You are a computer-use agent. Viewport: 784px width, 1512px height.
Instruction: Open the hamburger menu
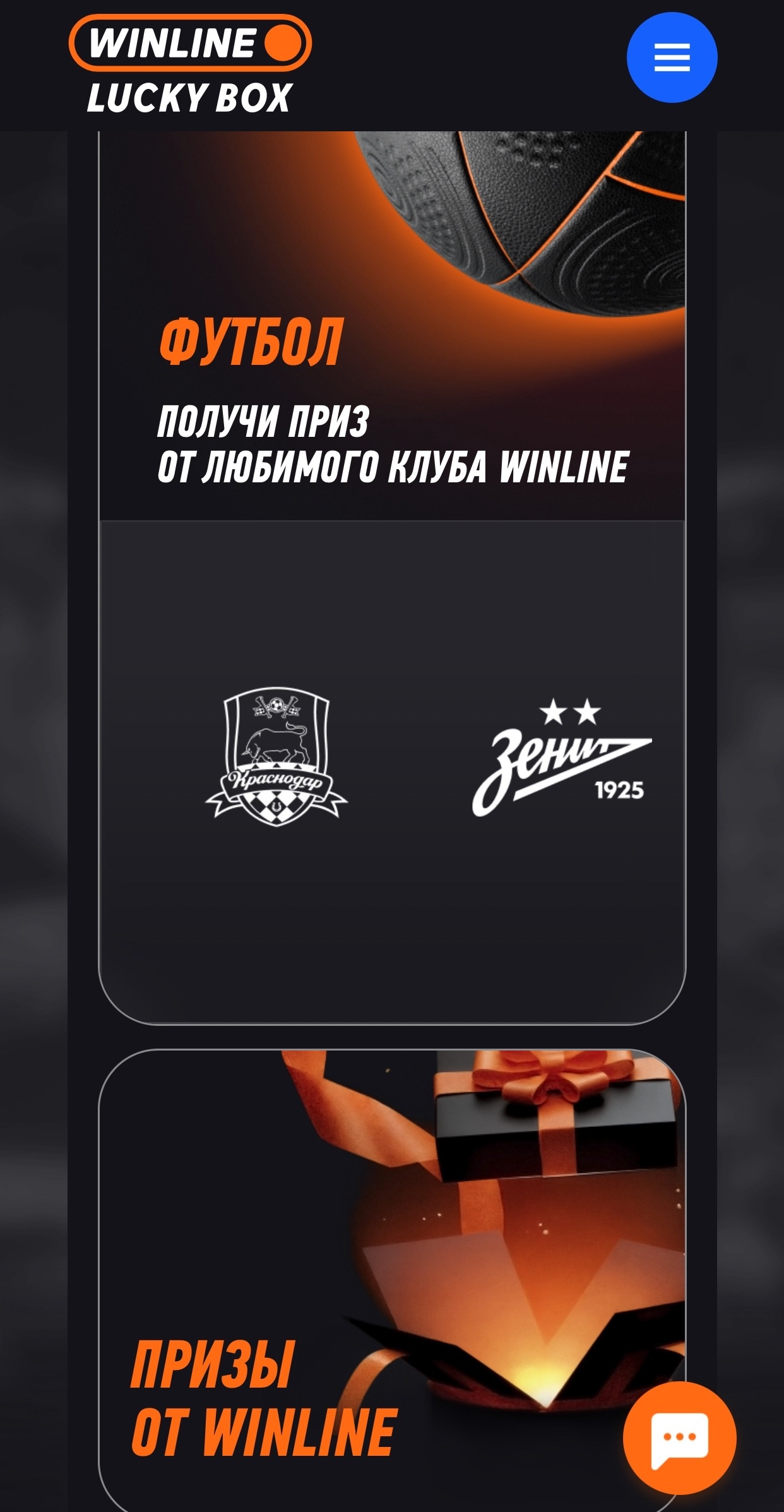672,57
